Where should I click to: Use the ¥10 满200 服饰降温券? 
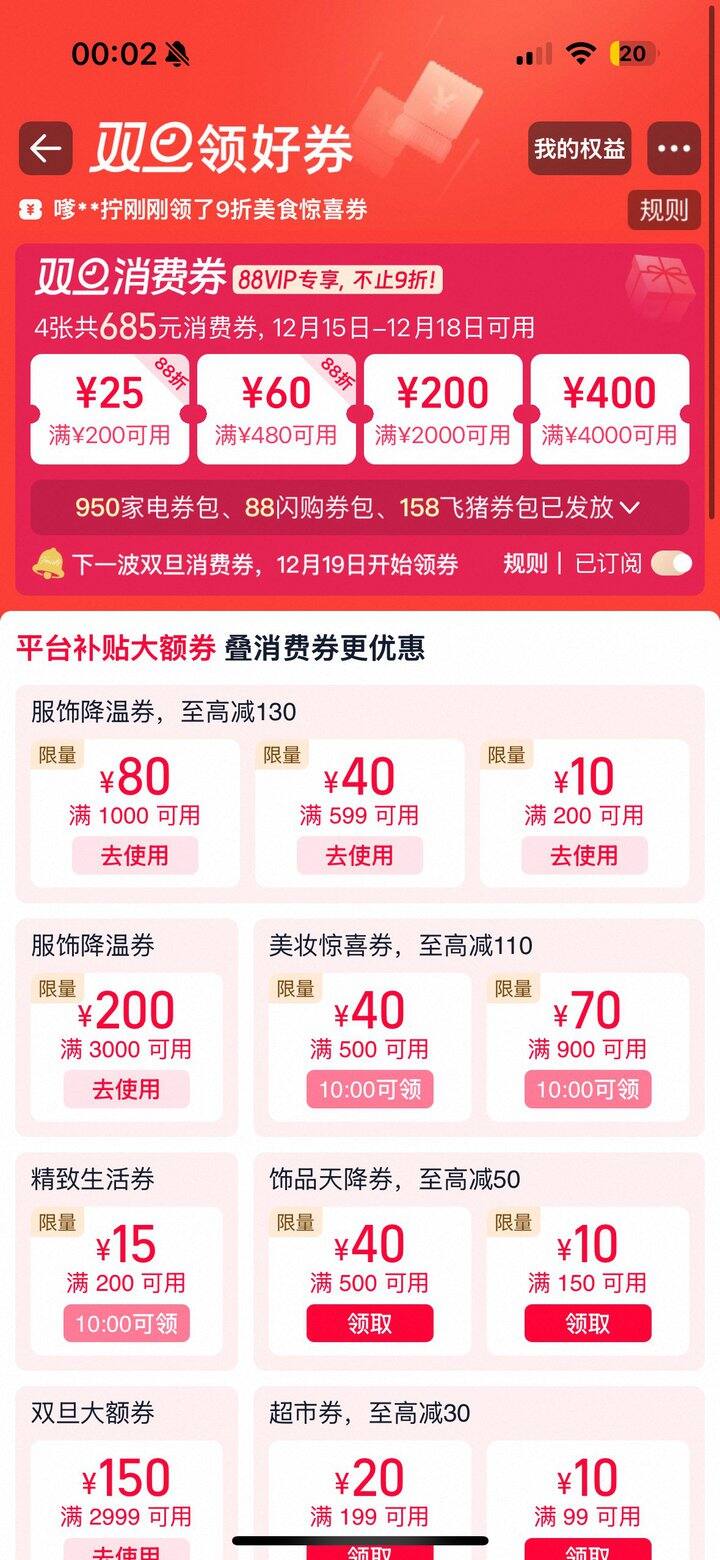(x=584, y=856)
